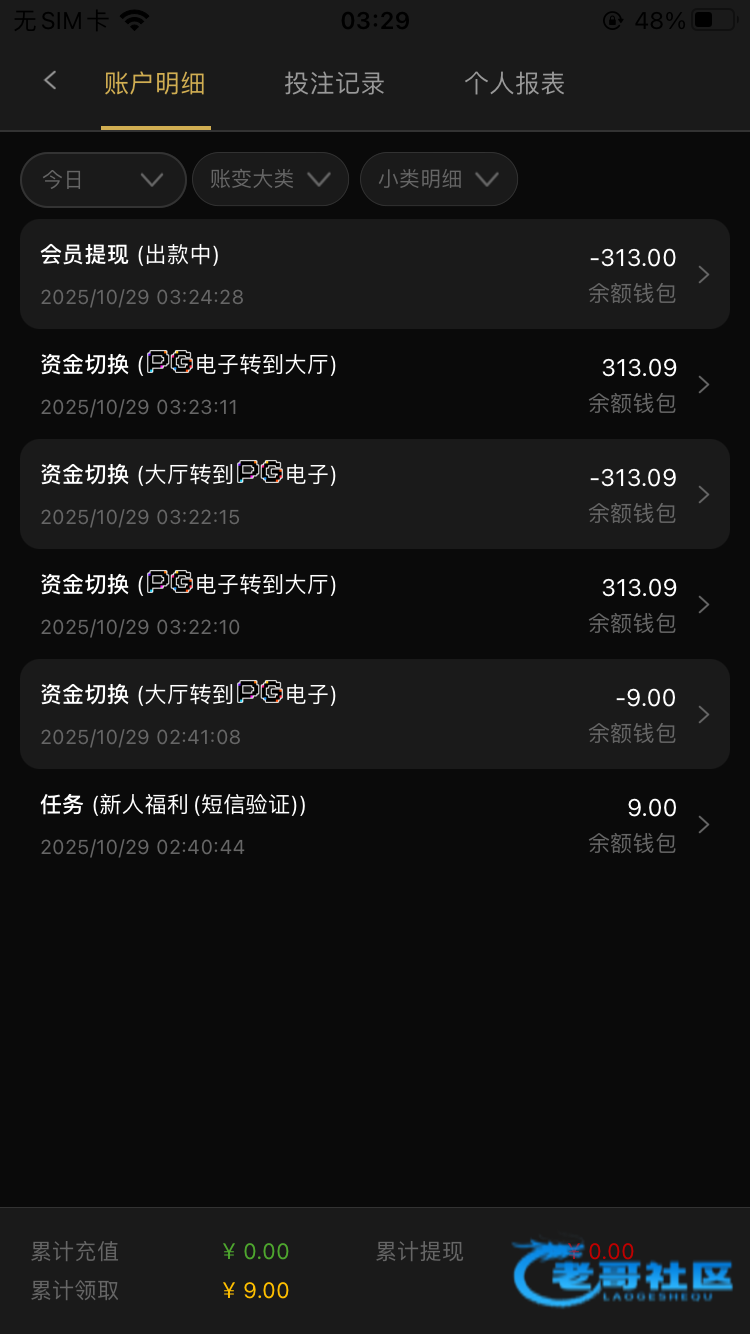Open the -9.00 大厅转到PG电子 record
This screenshot has height=1334, width=750.
(x=375, y=714)
